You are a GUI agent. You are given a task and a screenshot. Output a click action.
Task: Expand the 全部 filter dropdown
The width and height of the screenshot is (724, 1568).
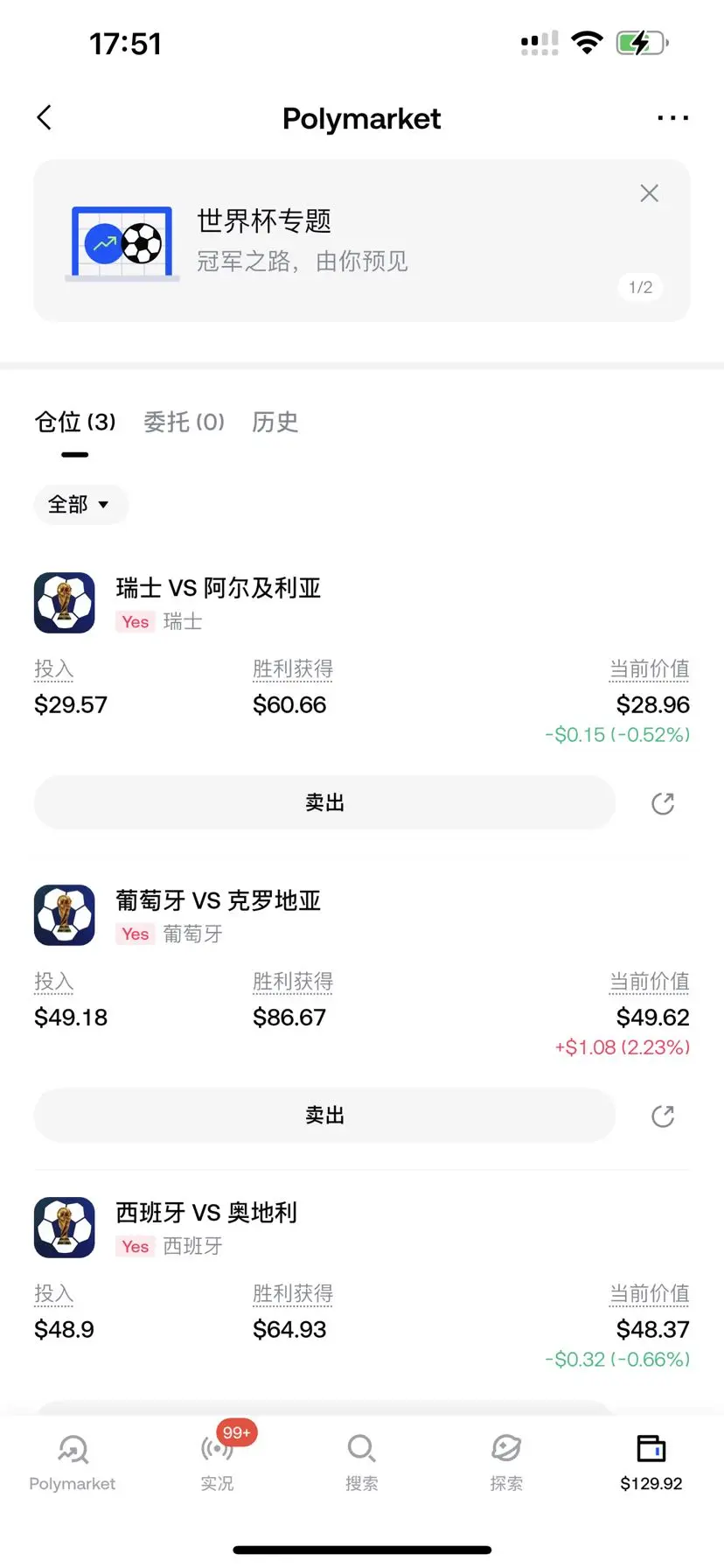tap(80, 504)
